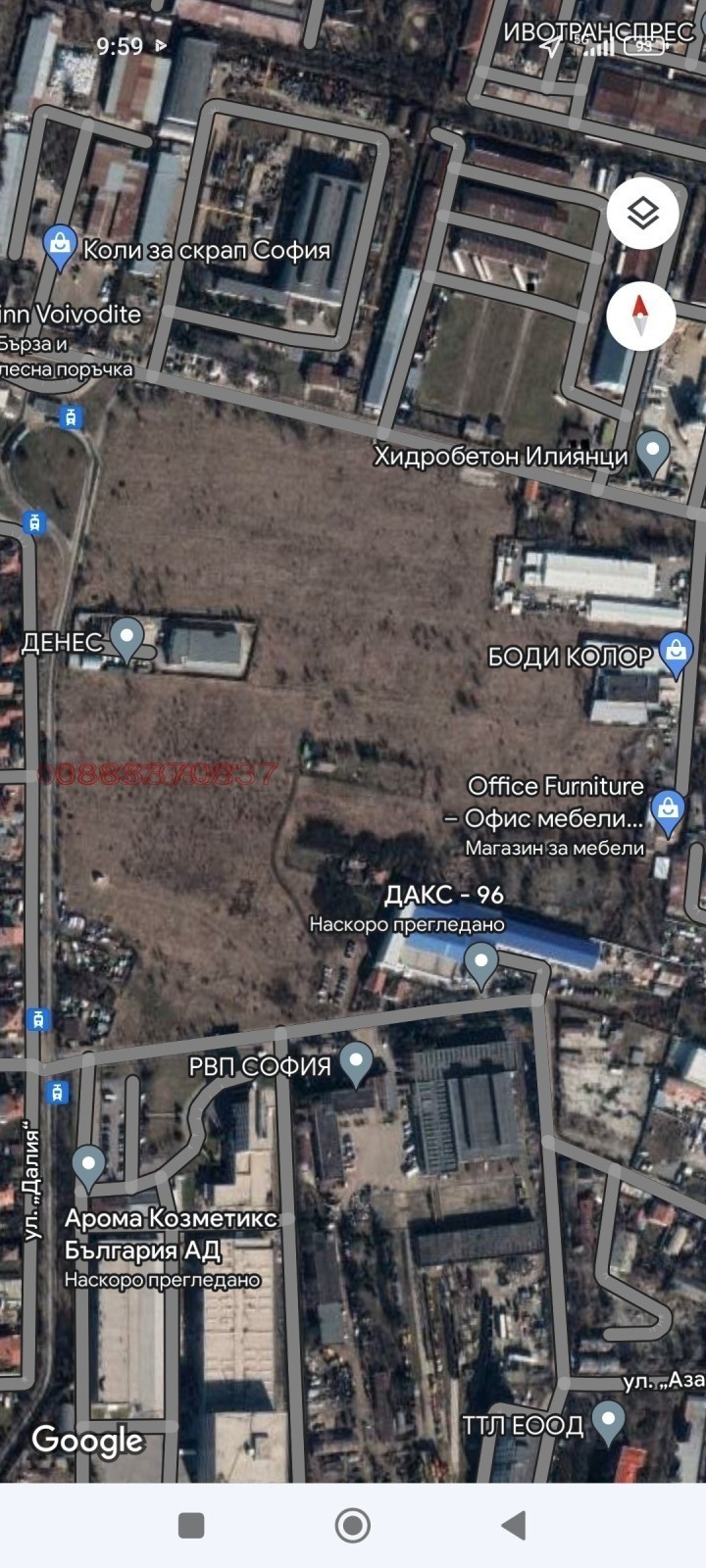Select the БОДИ КОЛОР shop pin

pos(676,653)
